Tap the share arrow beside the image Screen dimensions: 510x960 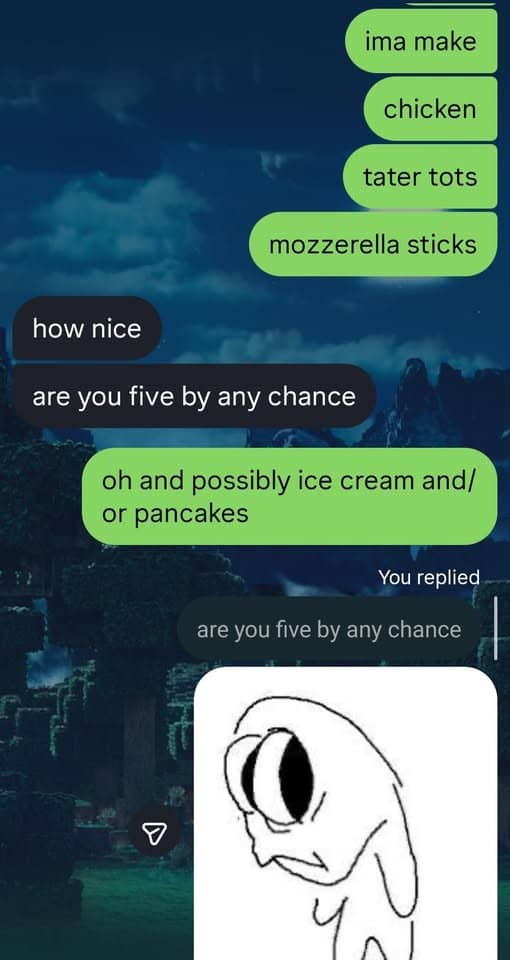click(x=155, y=832)
